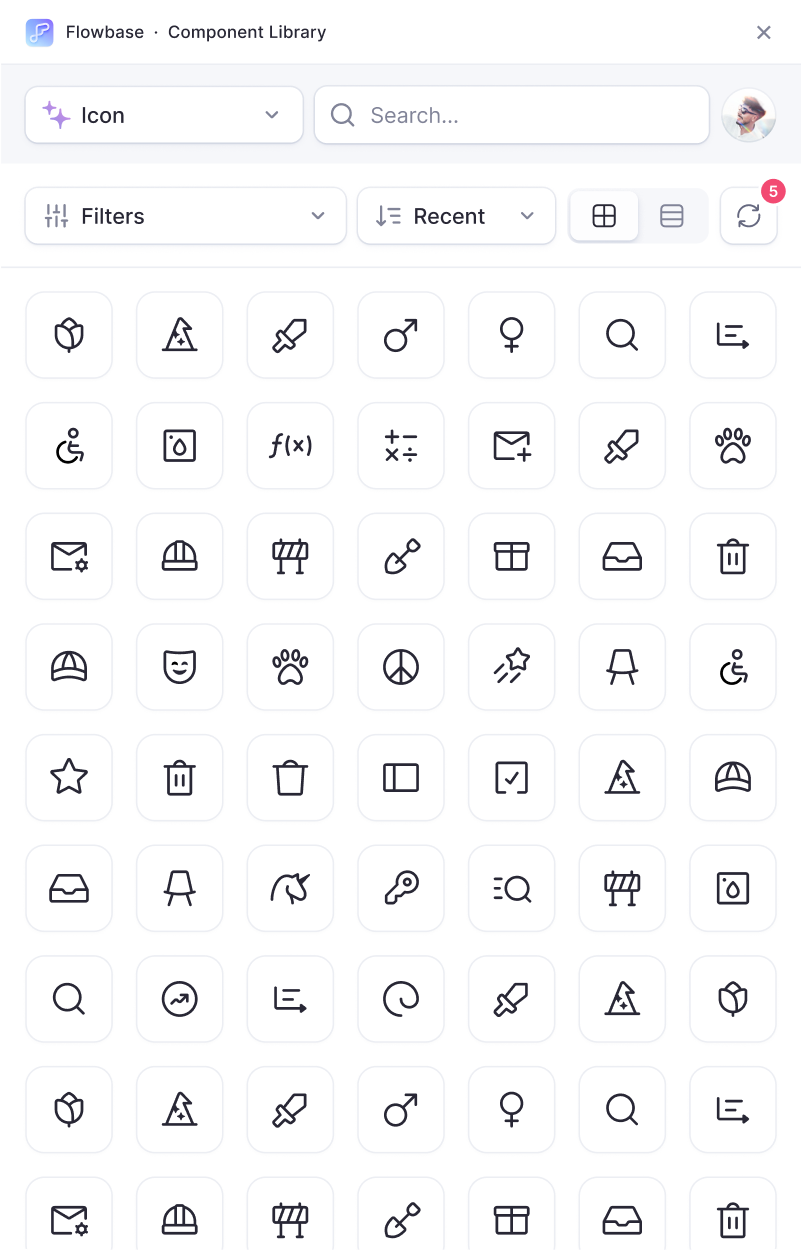
Task: Select the mail with plus icon
Action: (512, 446)
